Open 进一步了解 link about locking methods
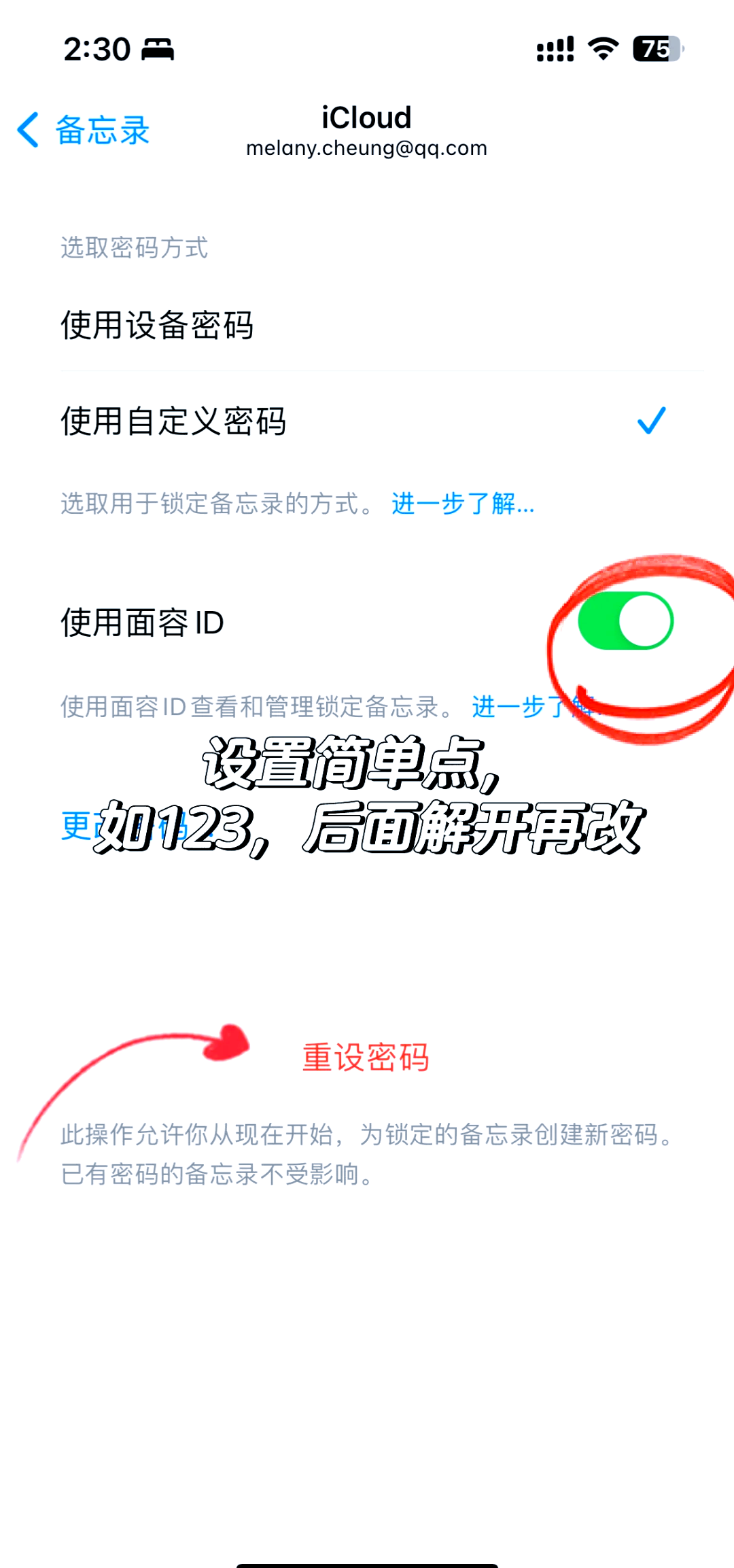The width and height of the screenshot is (734, 1568). pos(463,504)
